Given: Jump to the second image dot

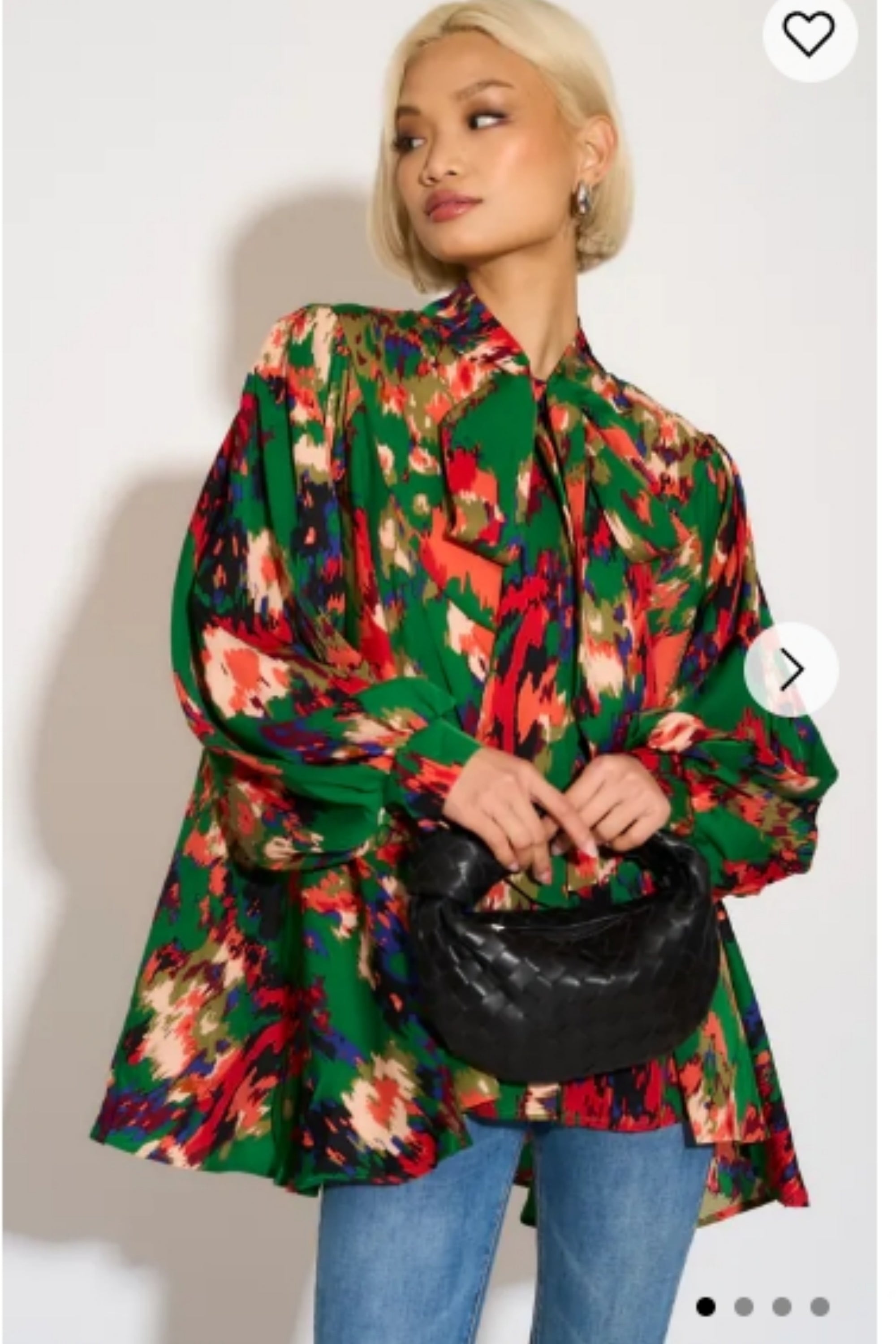Looking at the screenshot, I should point(743,1306).
